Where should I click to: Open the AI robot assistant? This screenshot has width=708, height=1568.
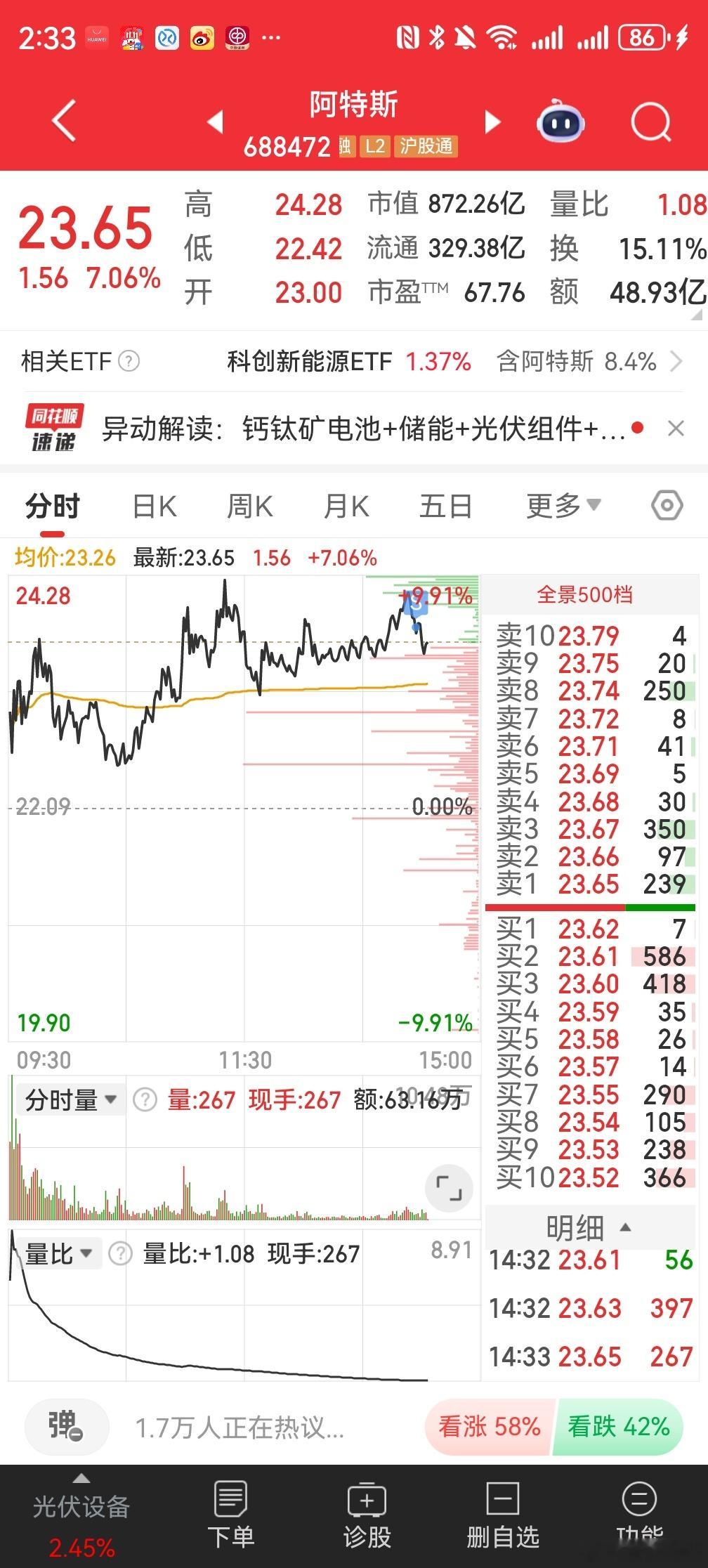[560, 121]
